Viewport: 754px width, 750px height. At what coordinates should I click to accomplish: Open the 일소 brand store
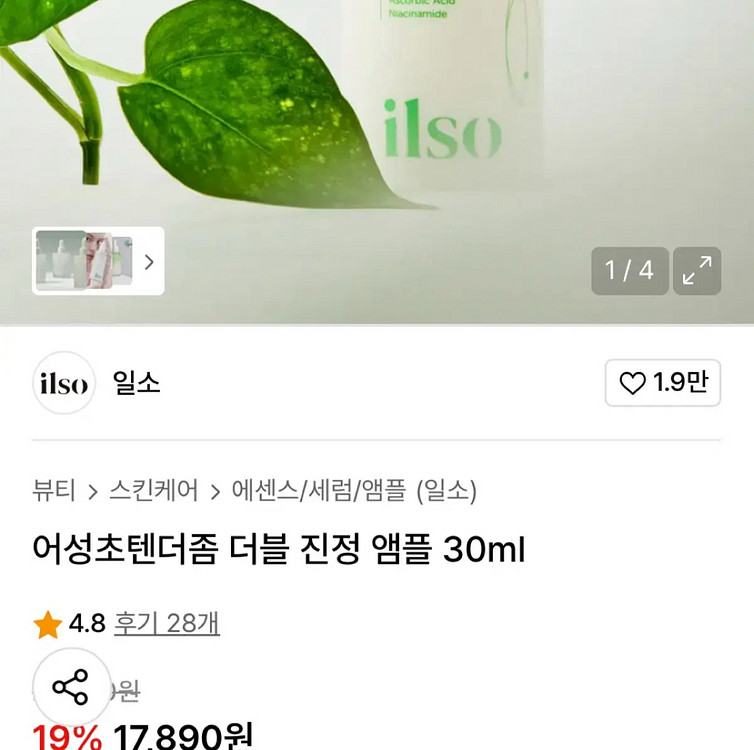pyautogui.click(x=137, y=383)
